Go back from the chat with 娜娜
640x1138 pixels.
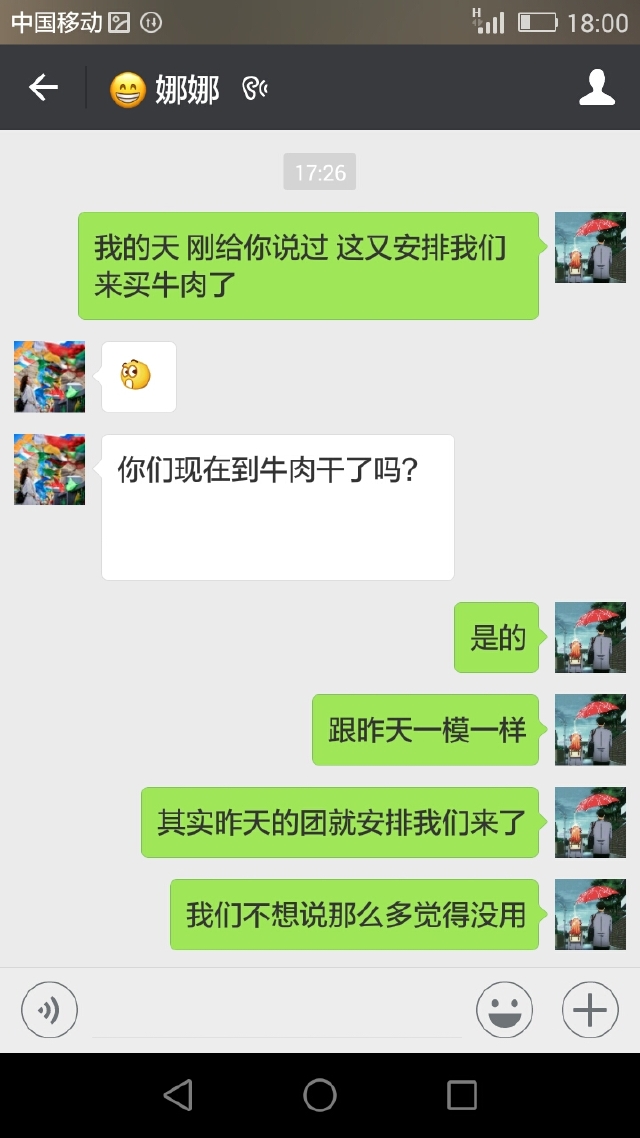(43, 88)
